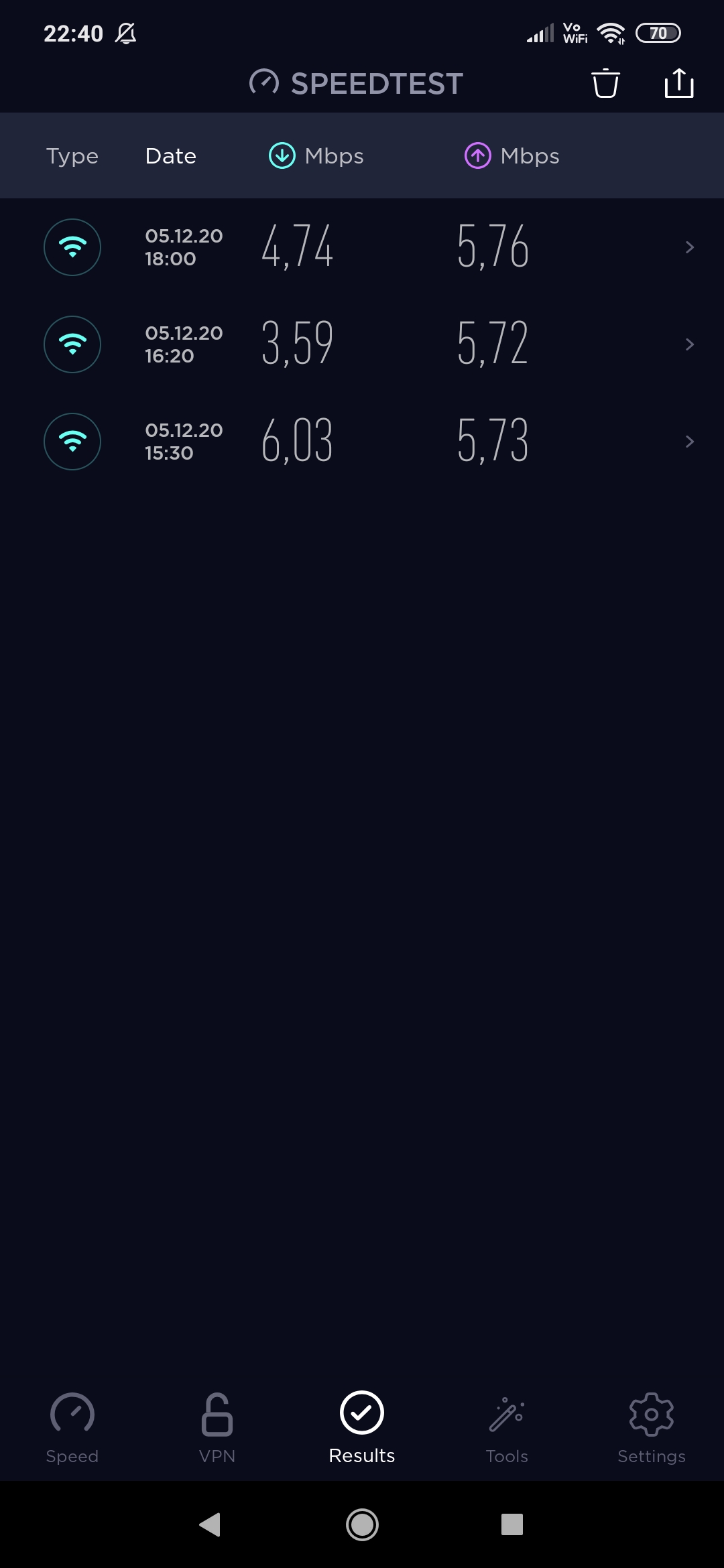
Task: Tap the system home button
Action: pyautogui.click(x=362, y=1524)
